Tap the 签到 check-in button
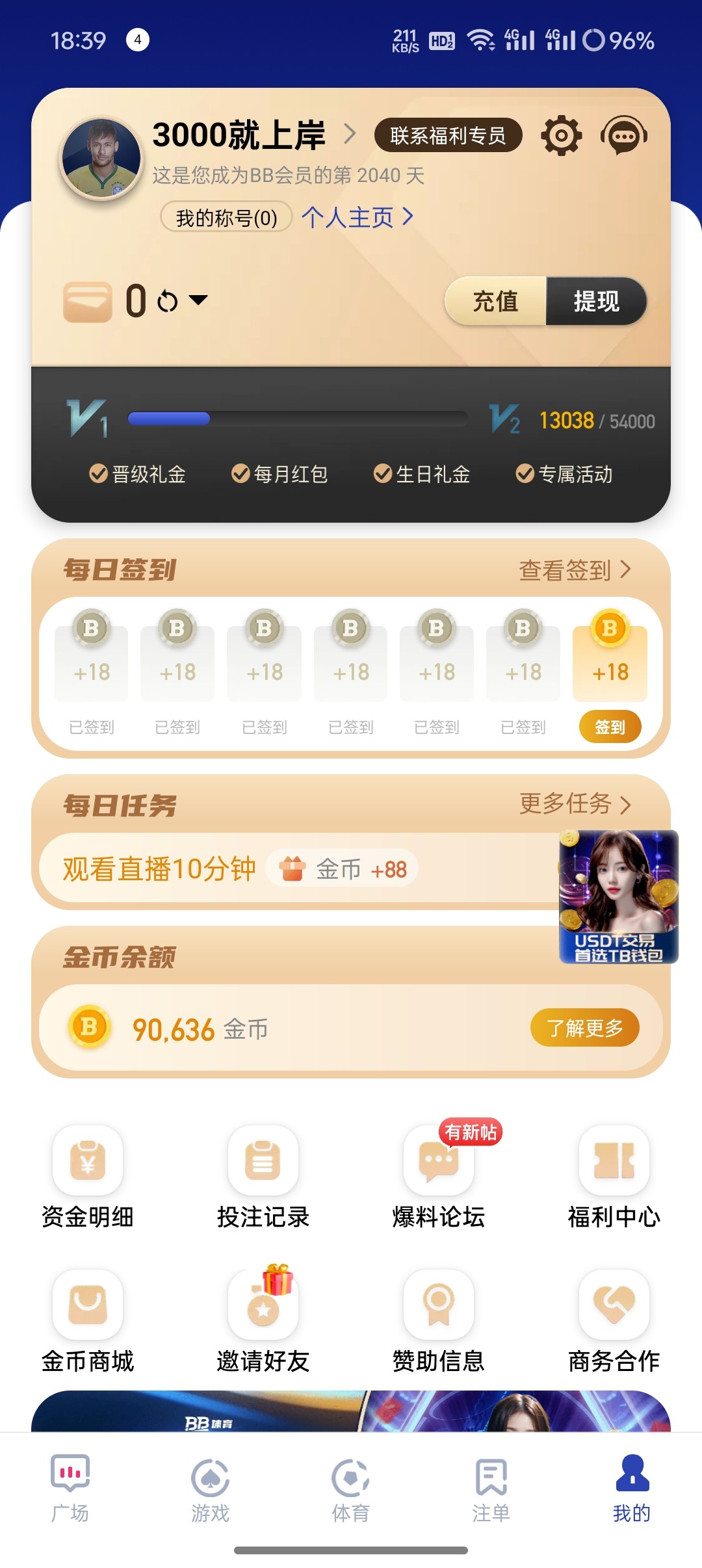702x1568 pixels. 610,727
